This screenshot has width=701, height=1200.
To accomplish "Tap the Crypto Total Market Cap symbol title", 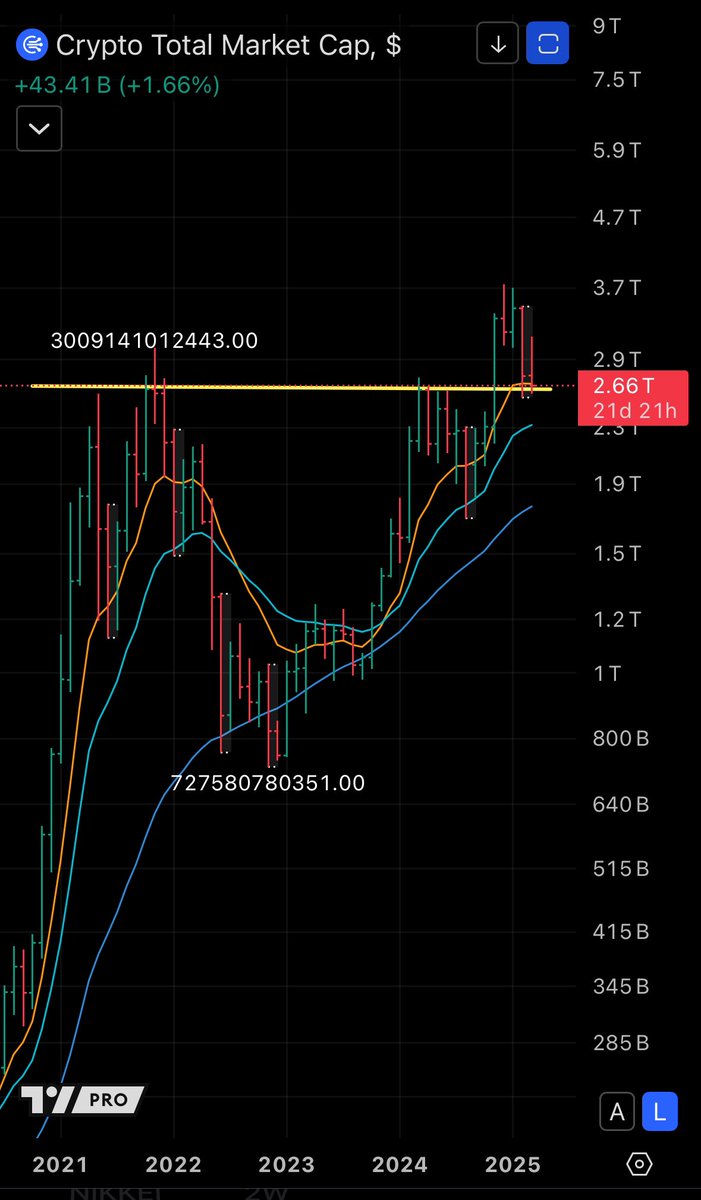I will coord(228,45).
